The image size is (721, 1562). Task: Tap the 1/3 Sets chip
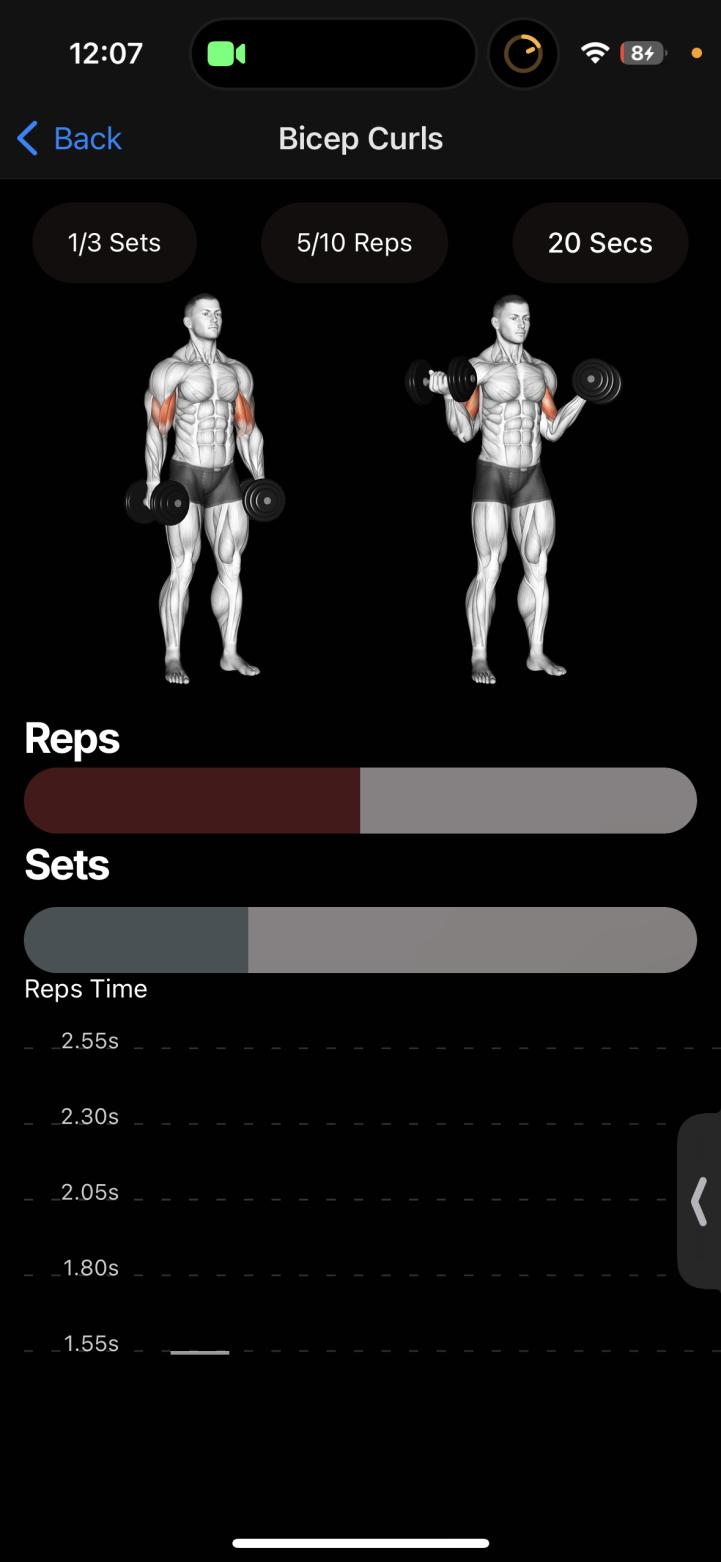114,243
